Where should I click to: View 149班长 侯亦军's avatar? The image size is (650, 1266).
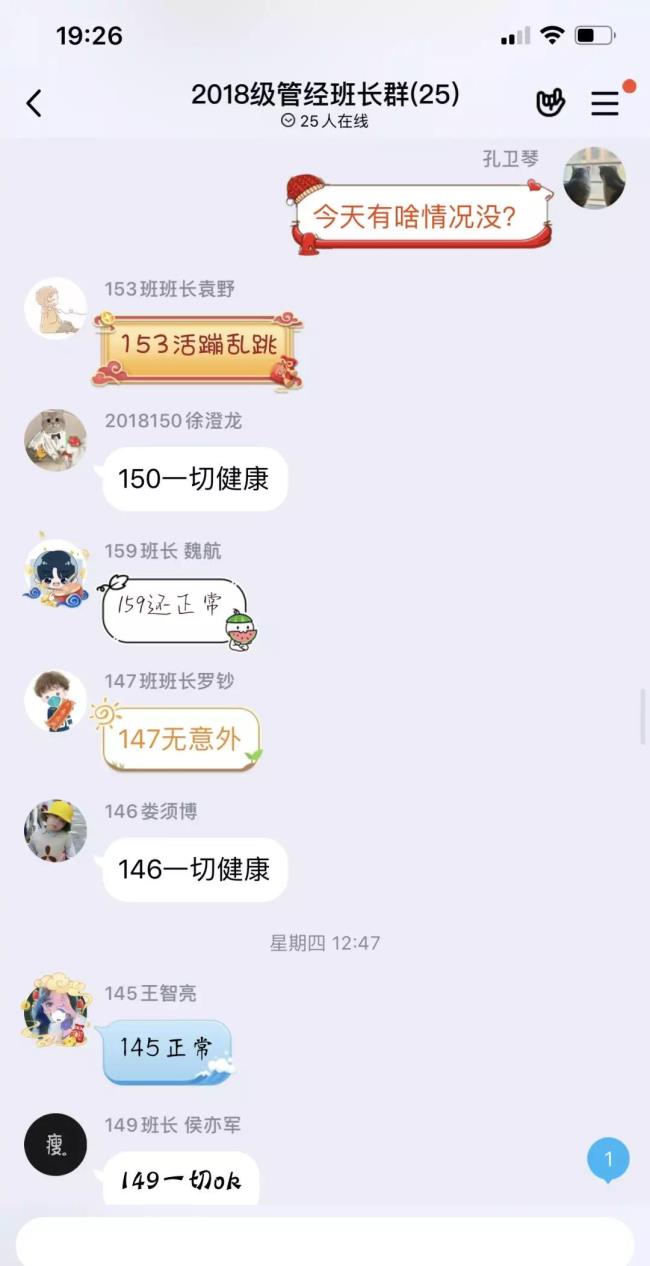pyautogui.click(x=55, y=1144)
